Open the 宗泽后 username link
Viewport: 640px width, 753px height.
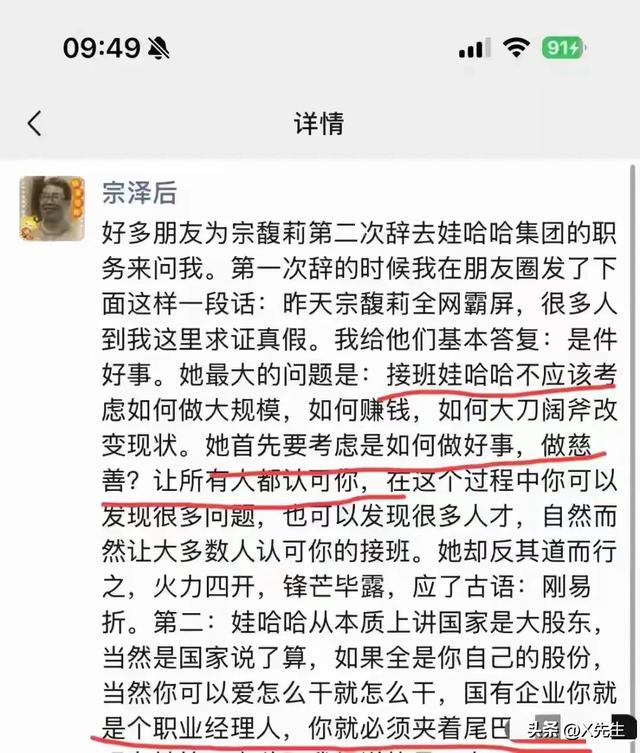(139, 193)
